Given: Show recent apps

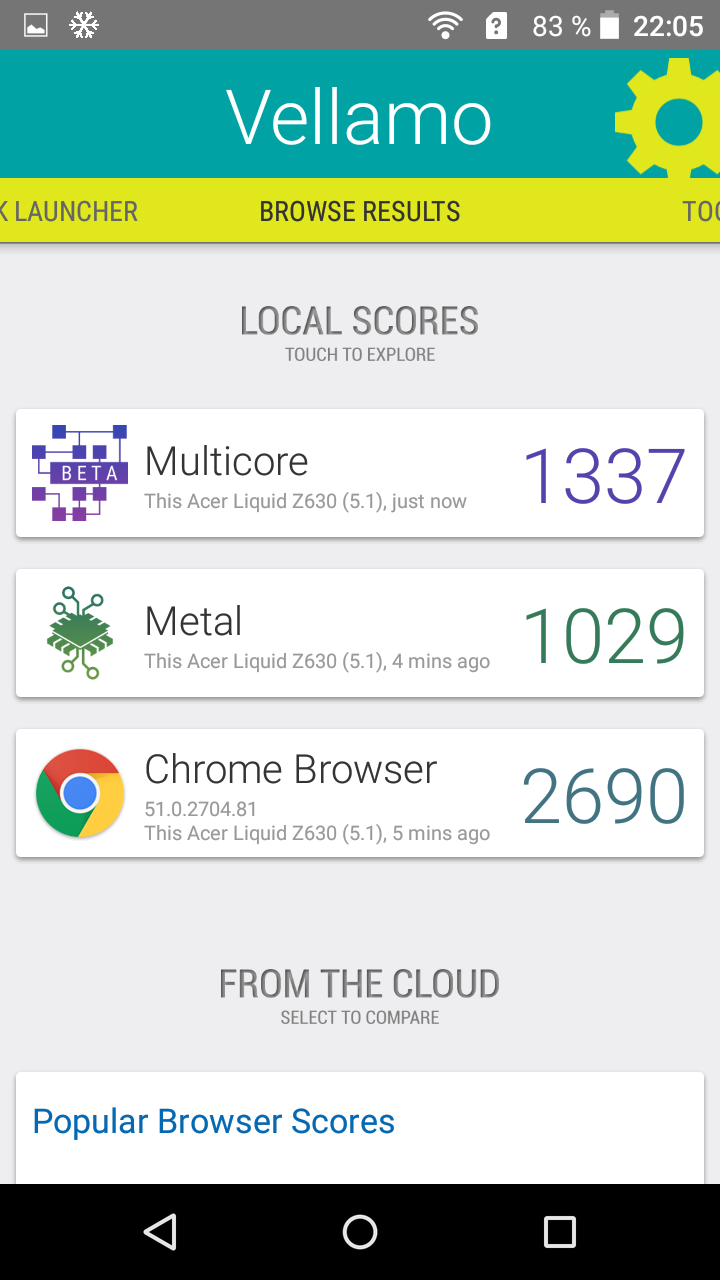Looking at the screenshot, I should tap(559, 1232).
